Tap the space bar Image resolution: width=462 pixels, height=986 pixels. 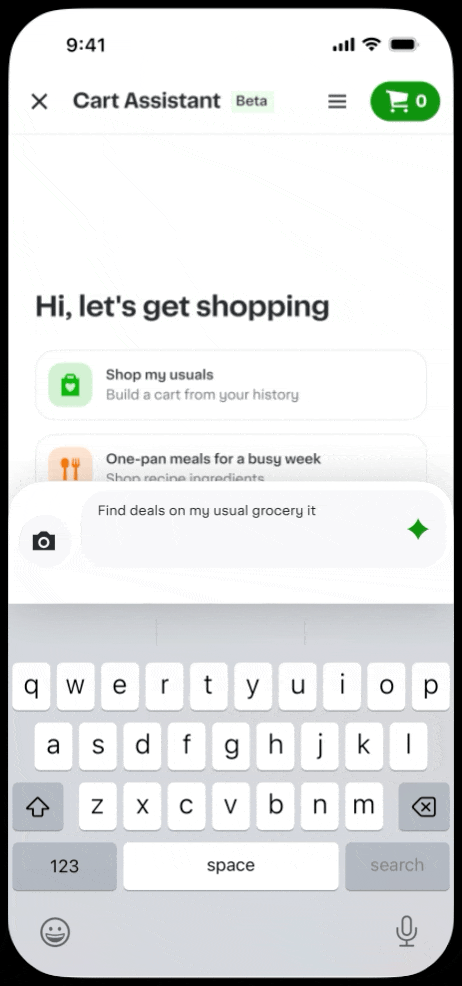click(231, 866)
